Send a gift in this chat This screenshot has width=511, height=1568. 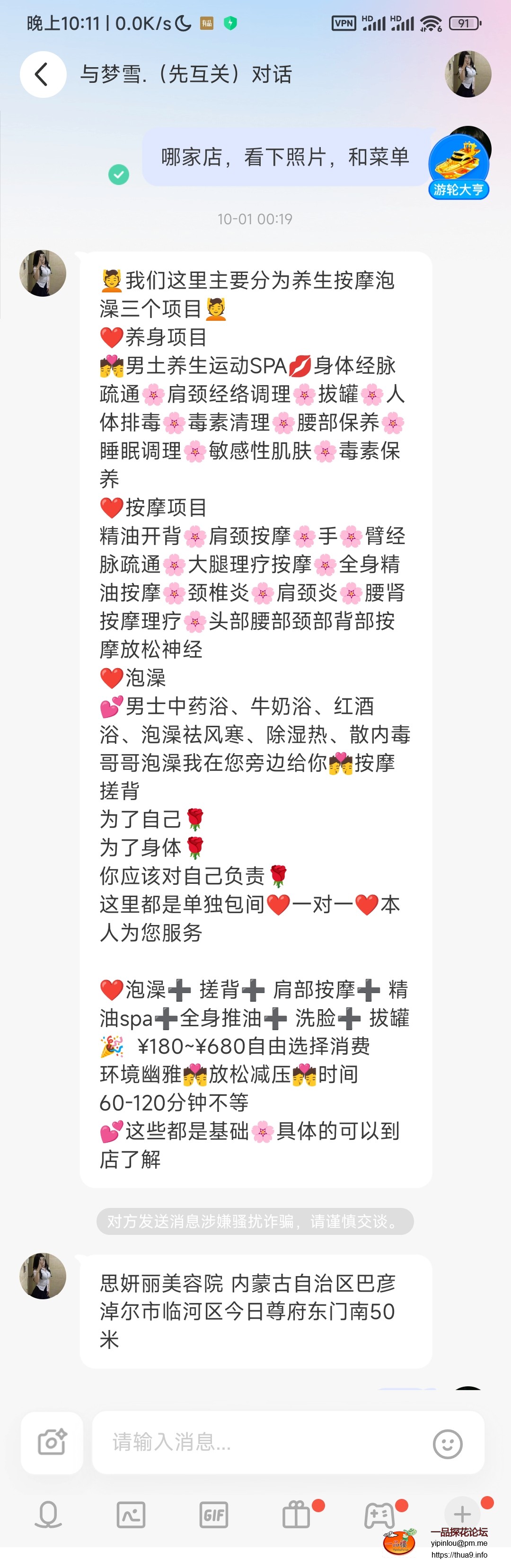coord(297,1515)
